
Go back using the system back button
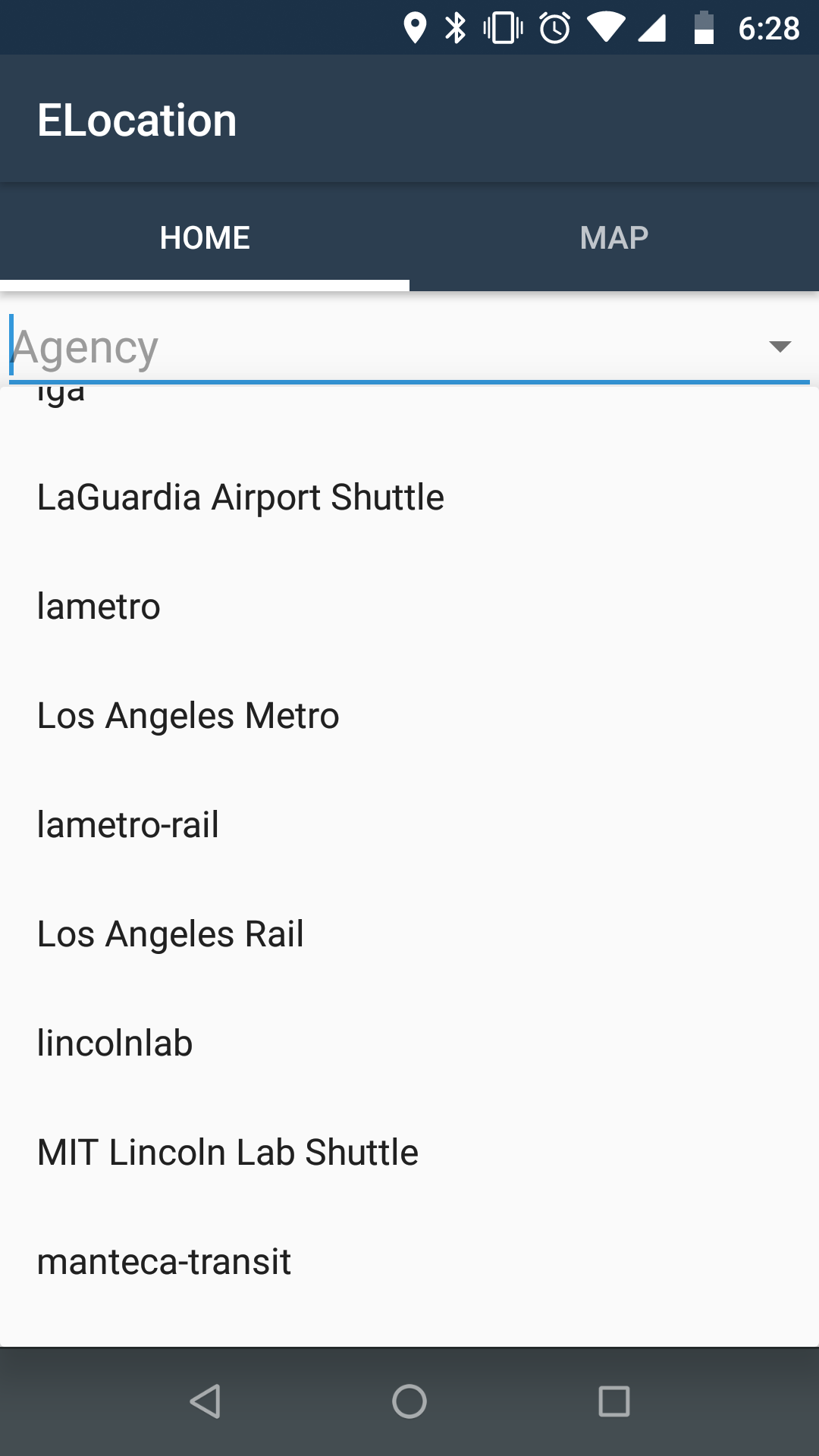(205, 1401)
